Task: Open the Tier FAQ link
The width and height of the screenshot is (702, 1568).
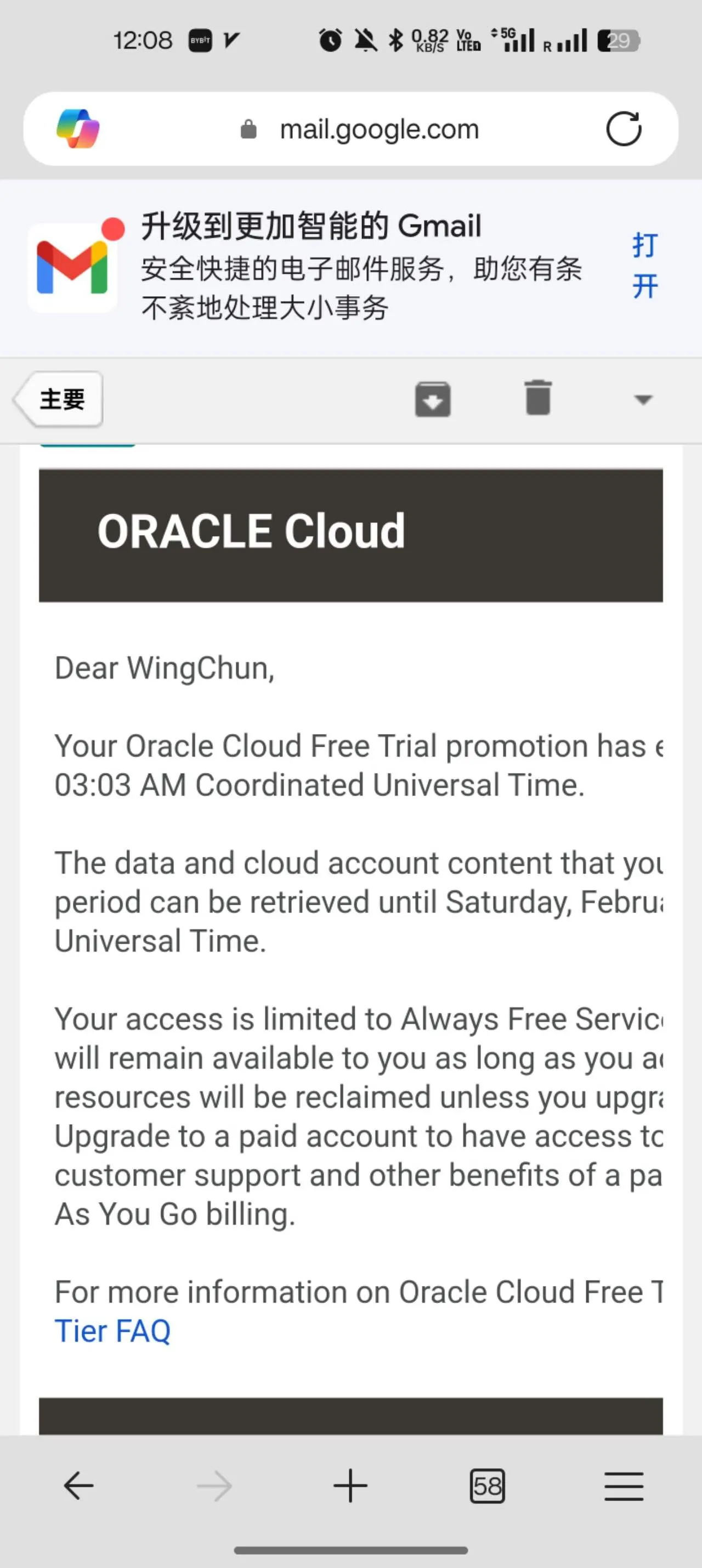Action: pyautogui.click(x=112, y=1330)
